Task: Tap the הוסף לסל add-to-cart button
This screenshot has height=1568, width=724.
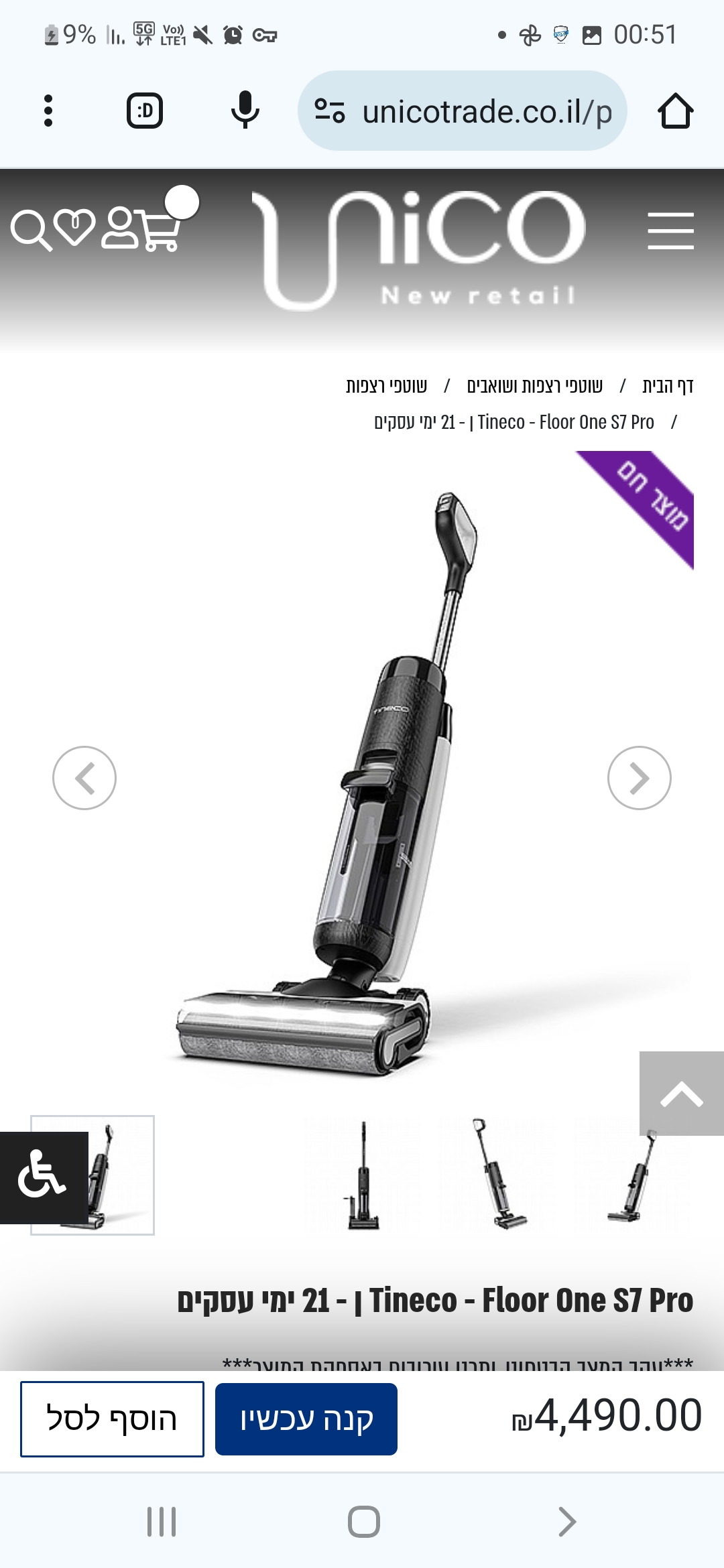Action: pyautogui.click(x=112, y=1419)
